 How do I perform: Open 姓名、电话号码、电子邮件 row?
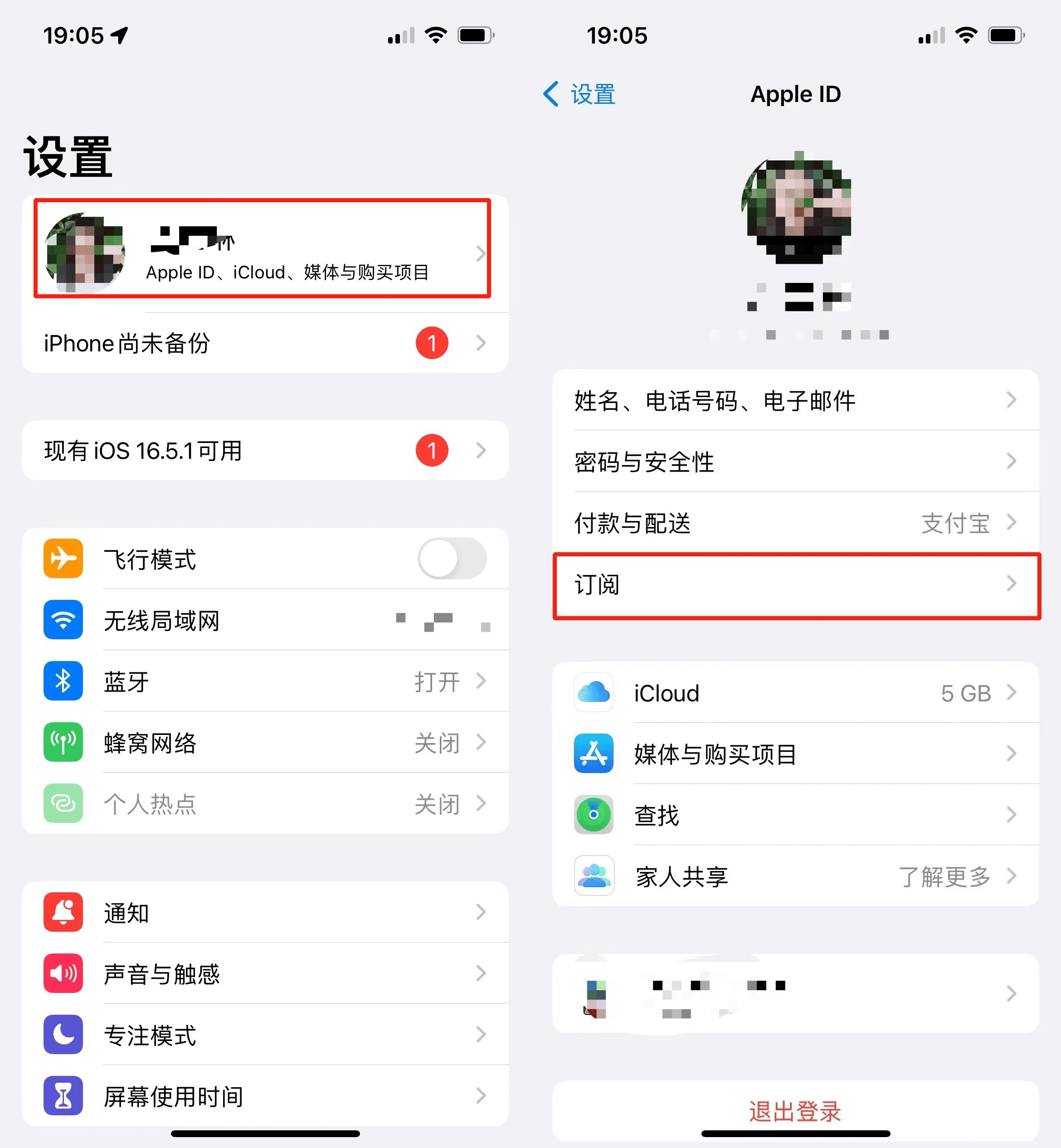point(795,400)
